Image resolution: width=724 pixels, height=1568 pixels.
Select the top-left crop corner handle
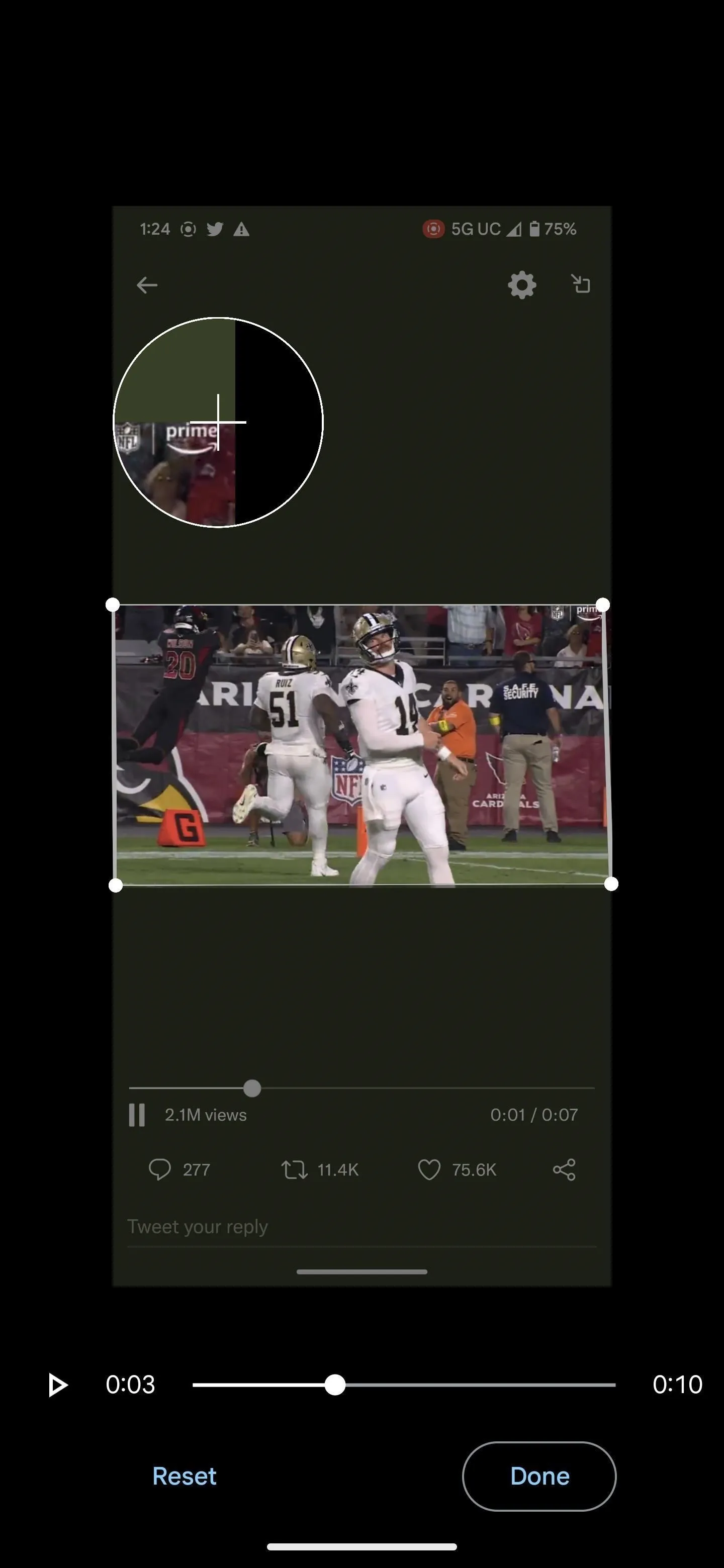(x=113, y=605)
